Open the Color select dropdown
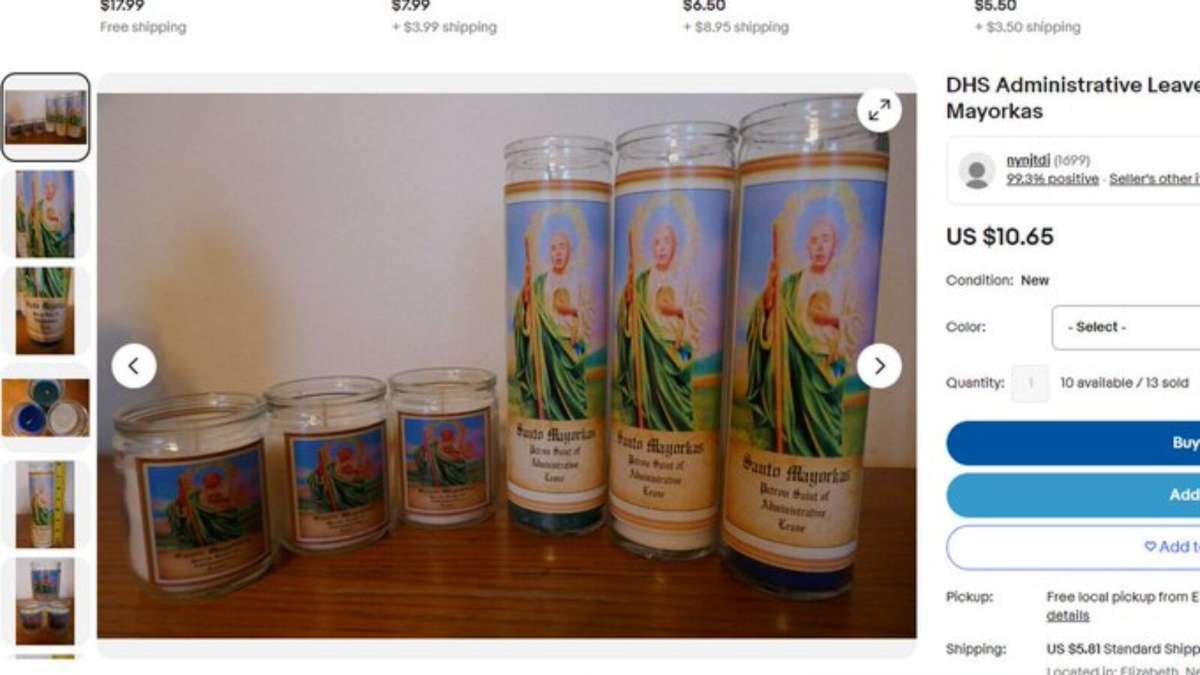Screen dimensions: 1200x675 pyautogui.click(x=1125, y=327)
